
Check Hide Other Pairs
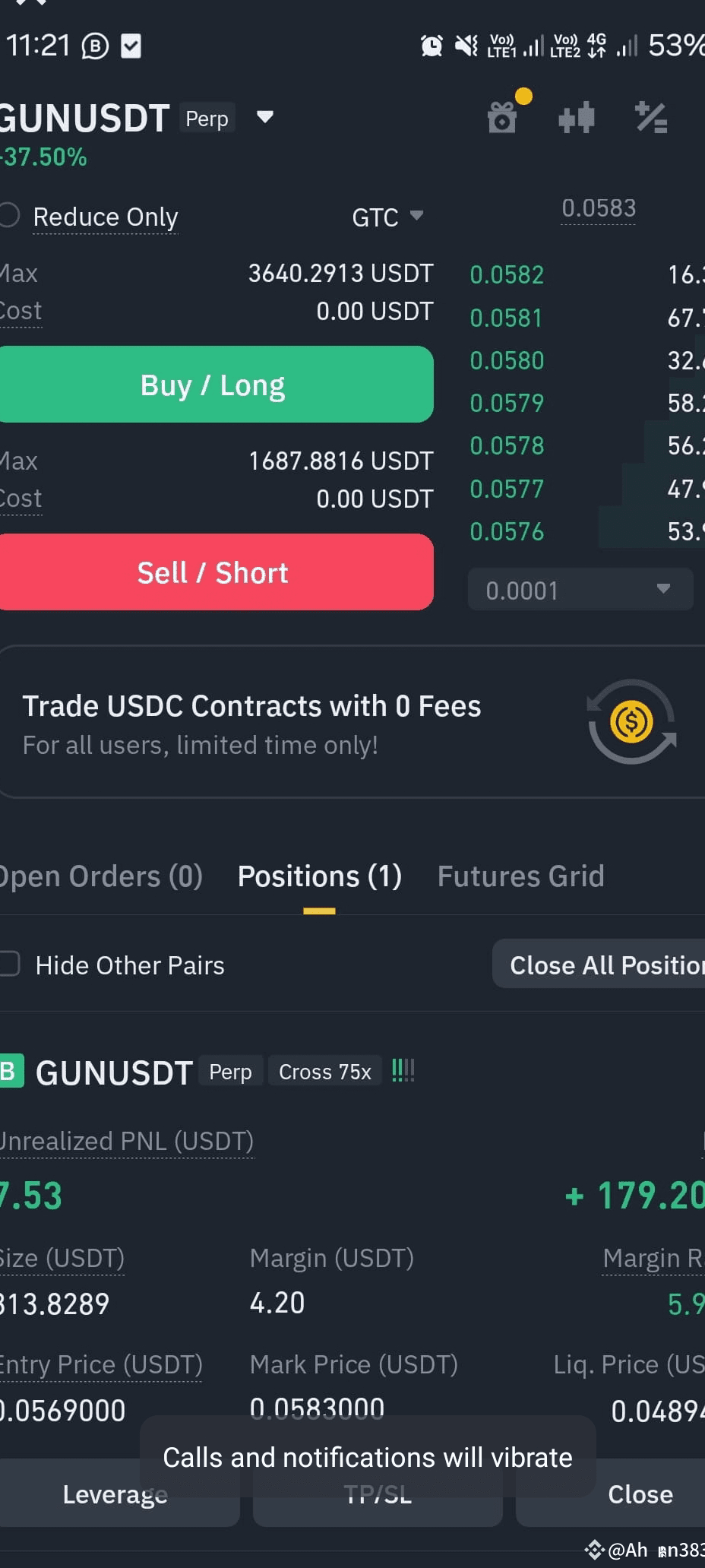(x=8, y=964)
